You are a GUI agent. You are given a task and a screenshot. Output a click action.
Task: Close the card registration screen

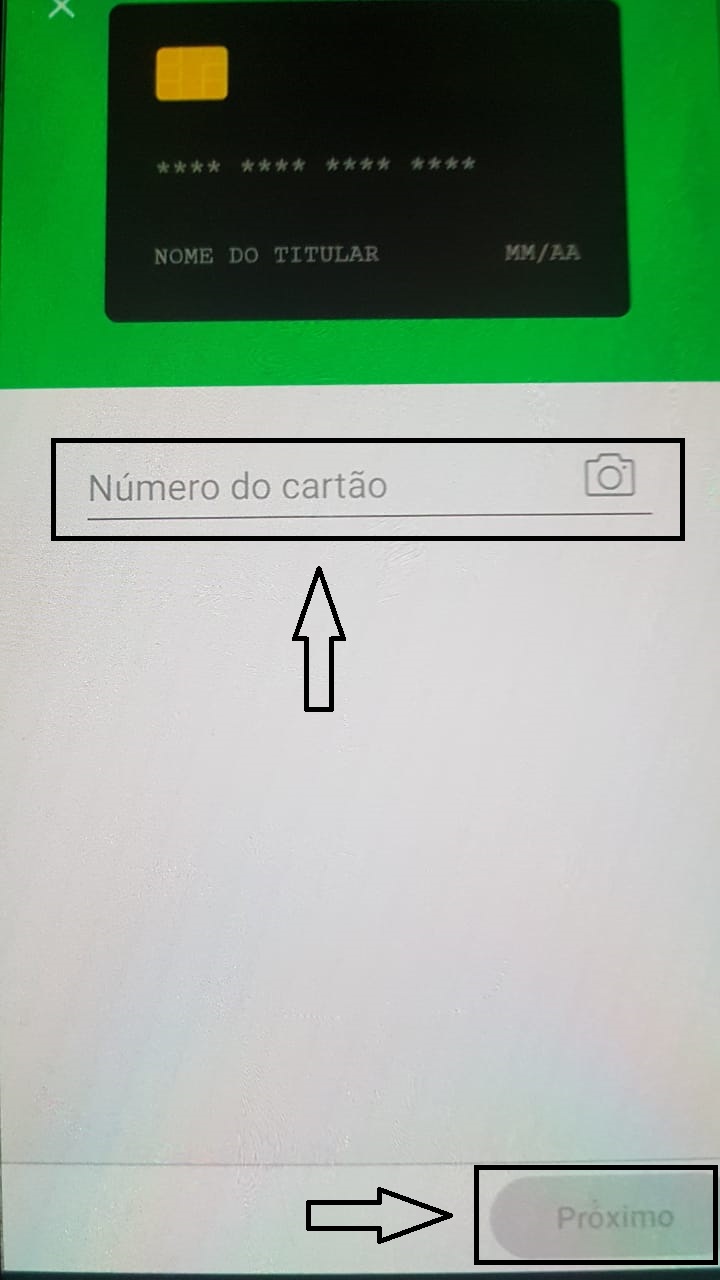62,8
